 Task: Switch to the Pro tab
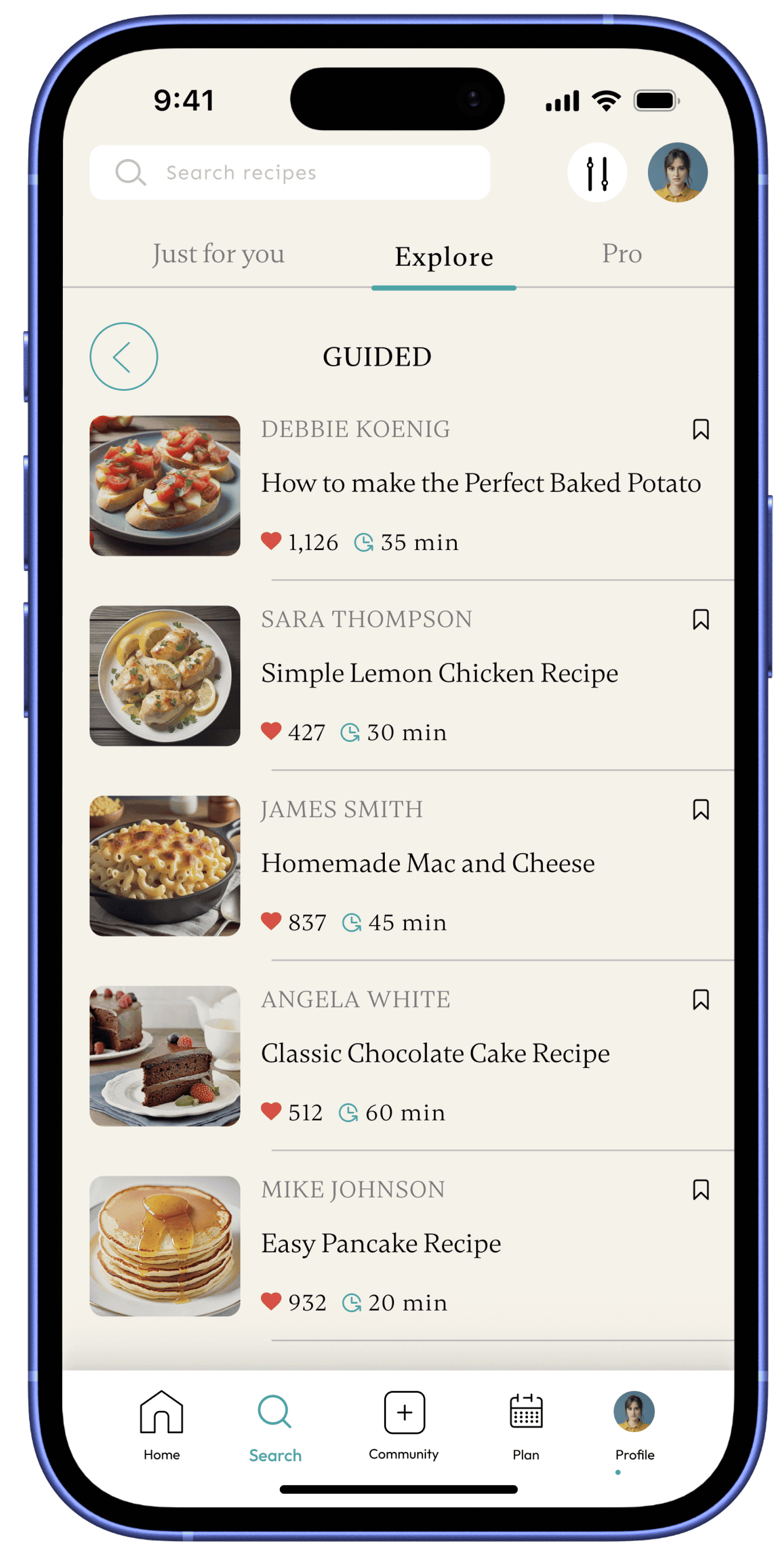coord(621,254)
